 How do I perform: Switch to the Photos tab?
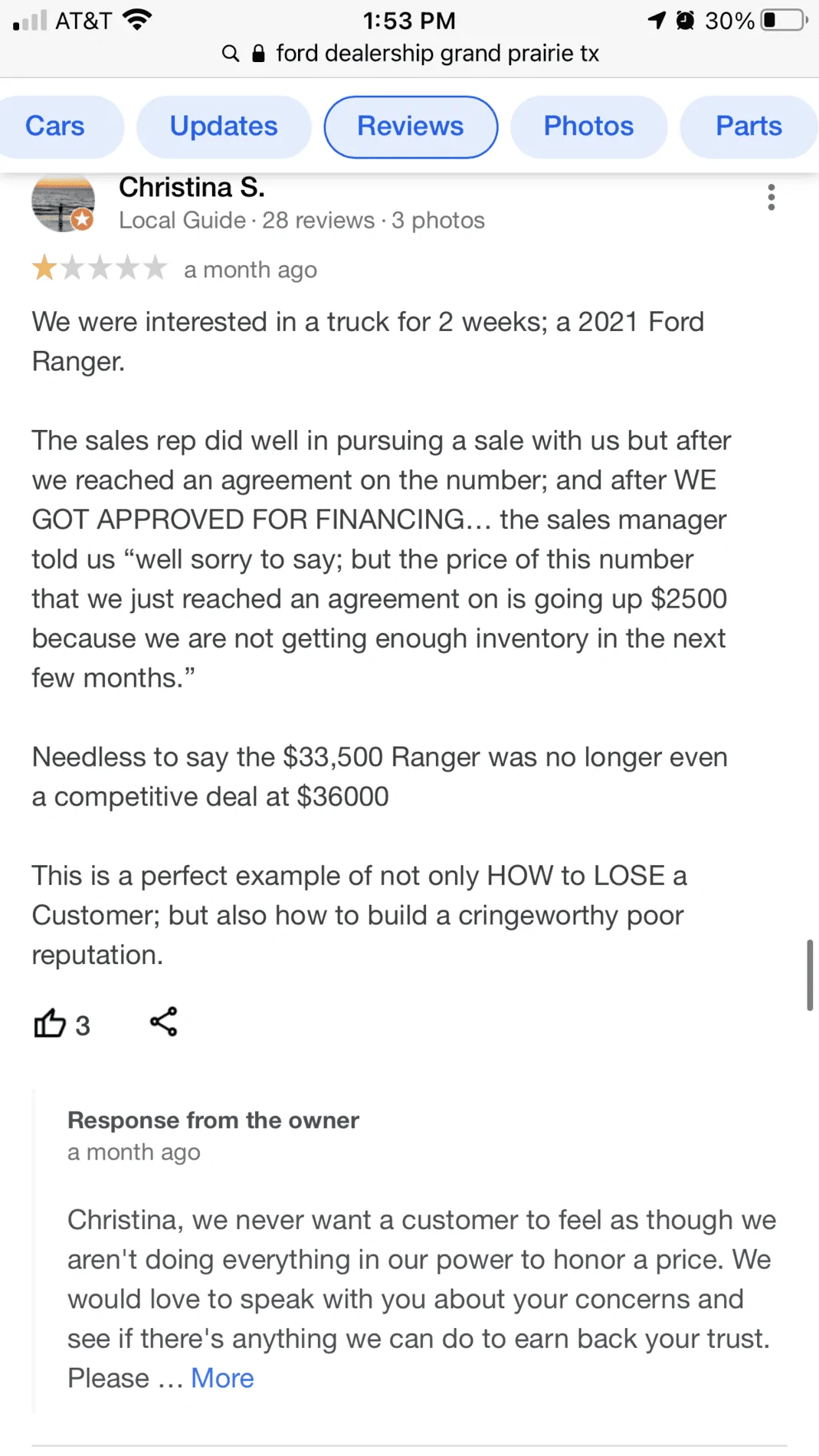[588, 126]
